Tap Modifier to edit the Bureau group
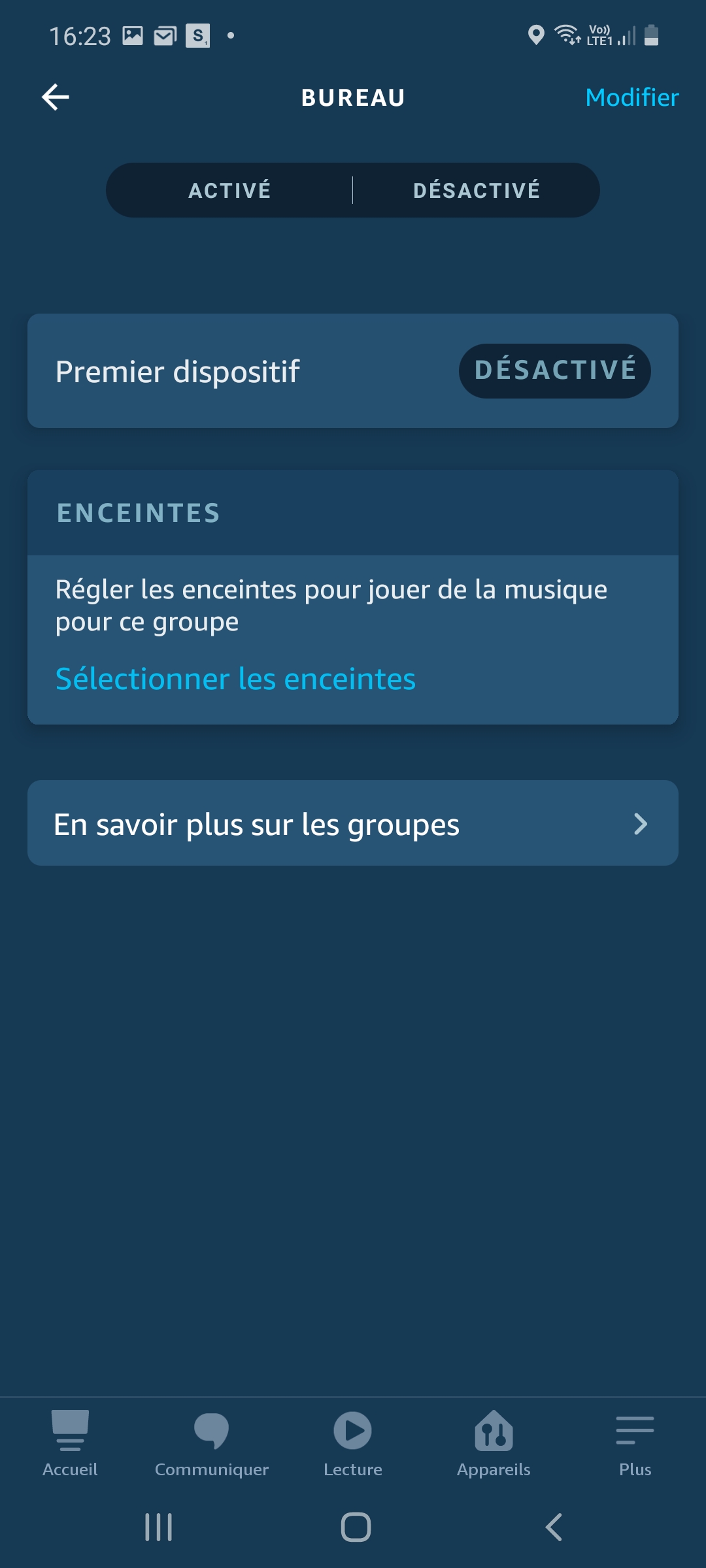This screenshot has width=706, height=1568. 631,97
